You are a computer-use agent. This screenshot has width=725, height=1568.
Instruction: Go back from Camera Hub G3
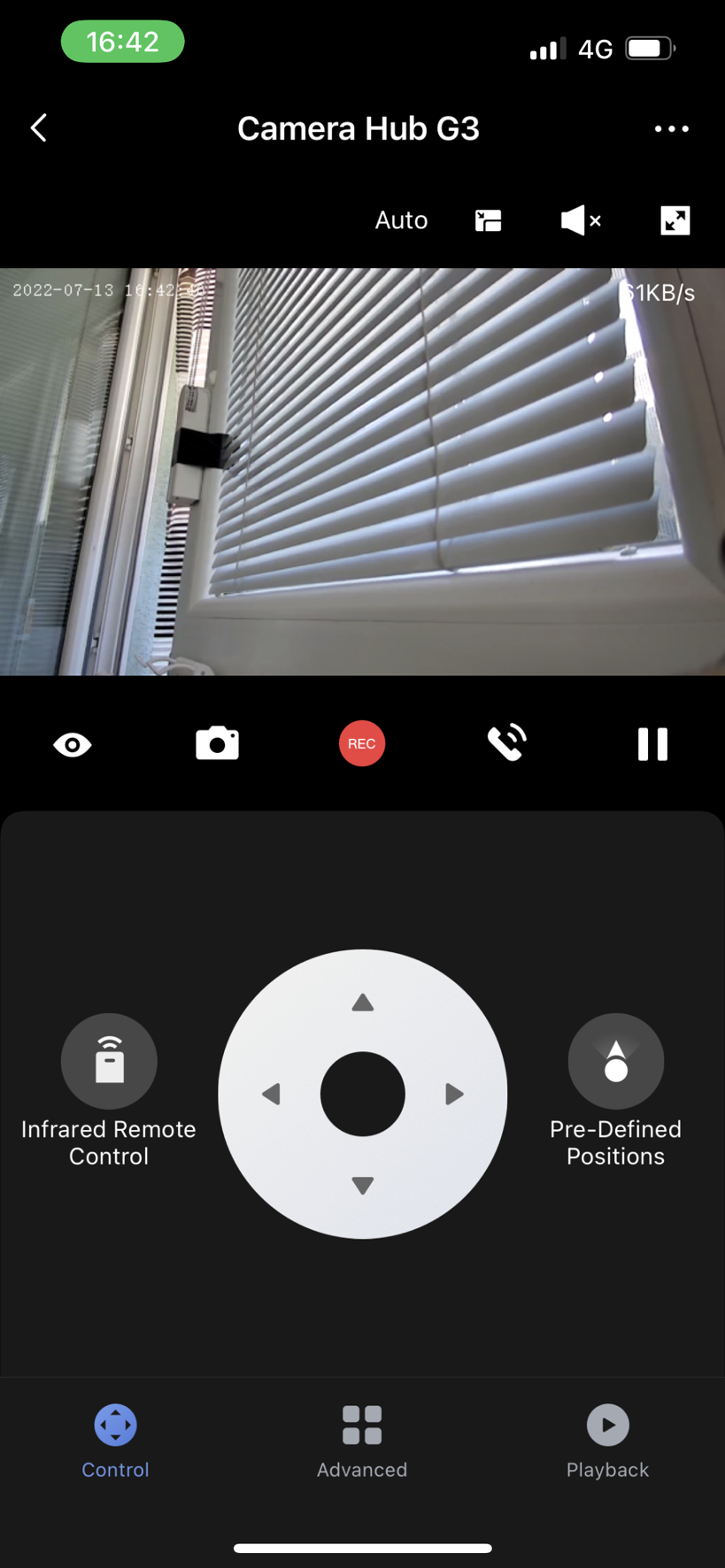pos(39,128)
